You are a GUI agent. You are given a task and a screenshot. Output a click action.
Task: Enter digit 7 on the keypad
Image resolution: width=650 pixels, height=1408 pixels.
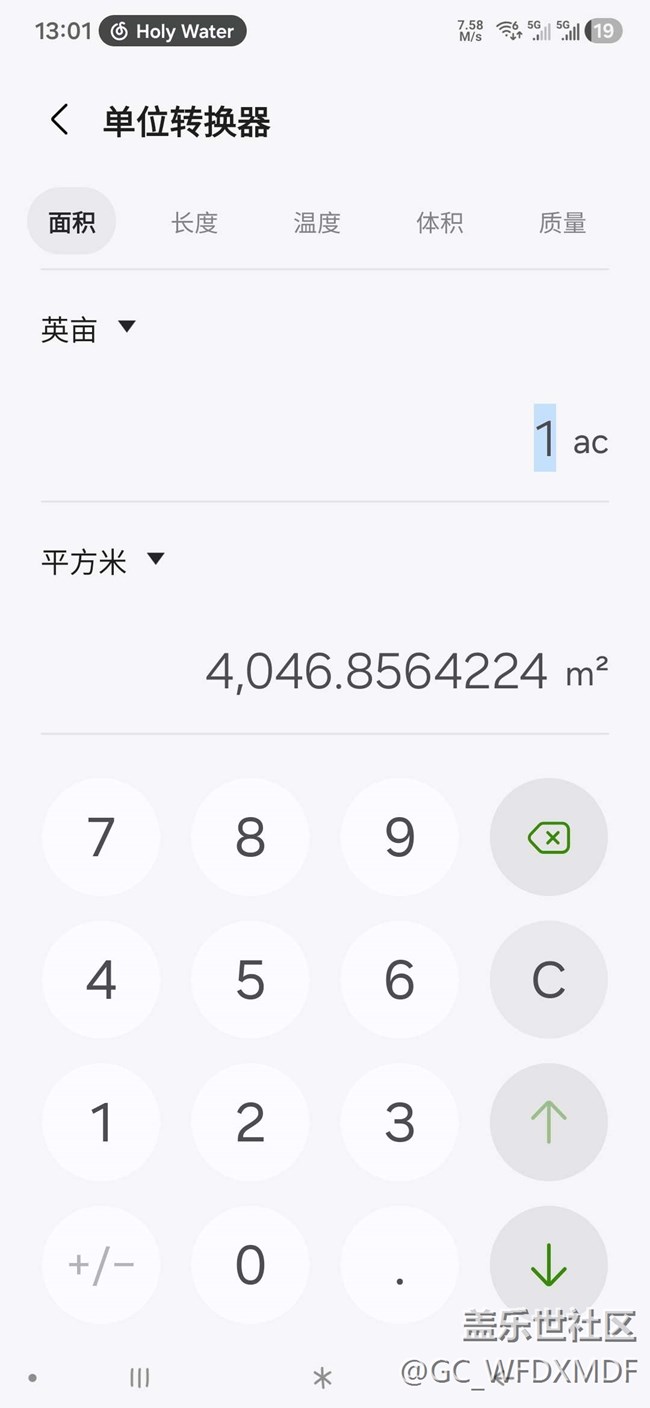pos(101,837)
